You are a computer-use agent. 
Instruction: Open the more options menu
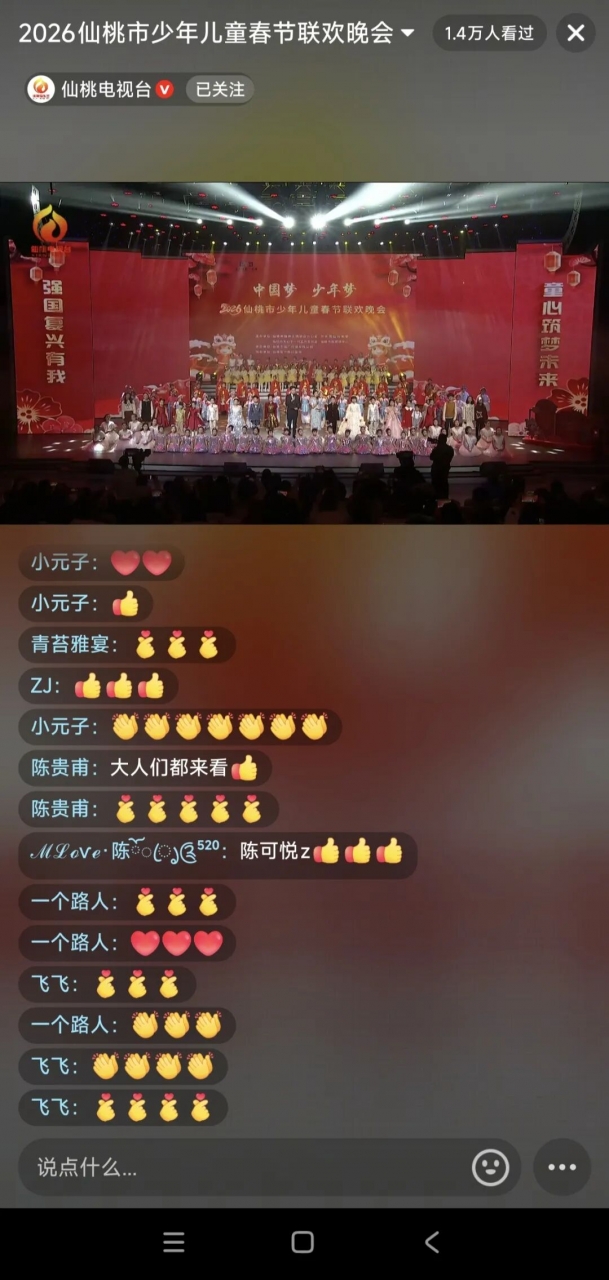click(x=562, y=1167)
